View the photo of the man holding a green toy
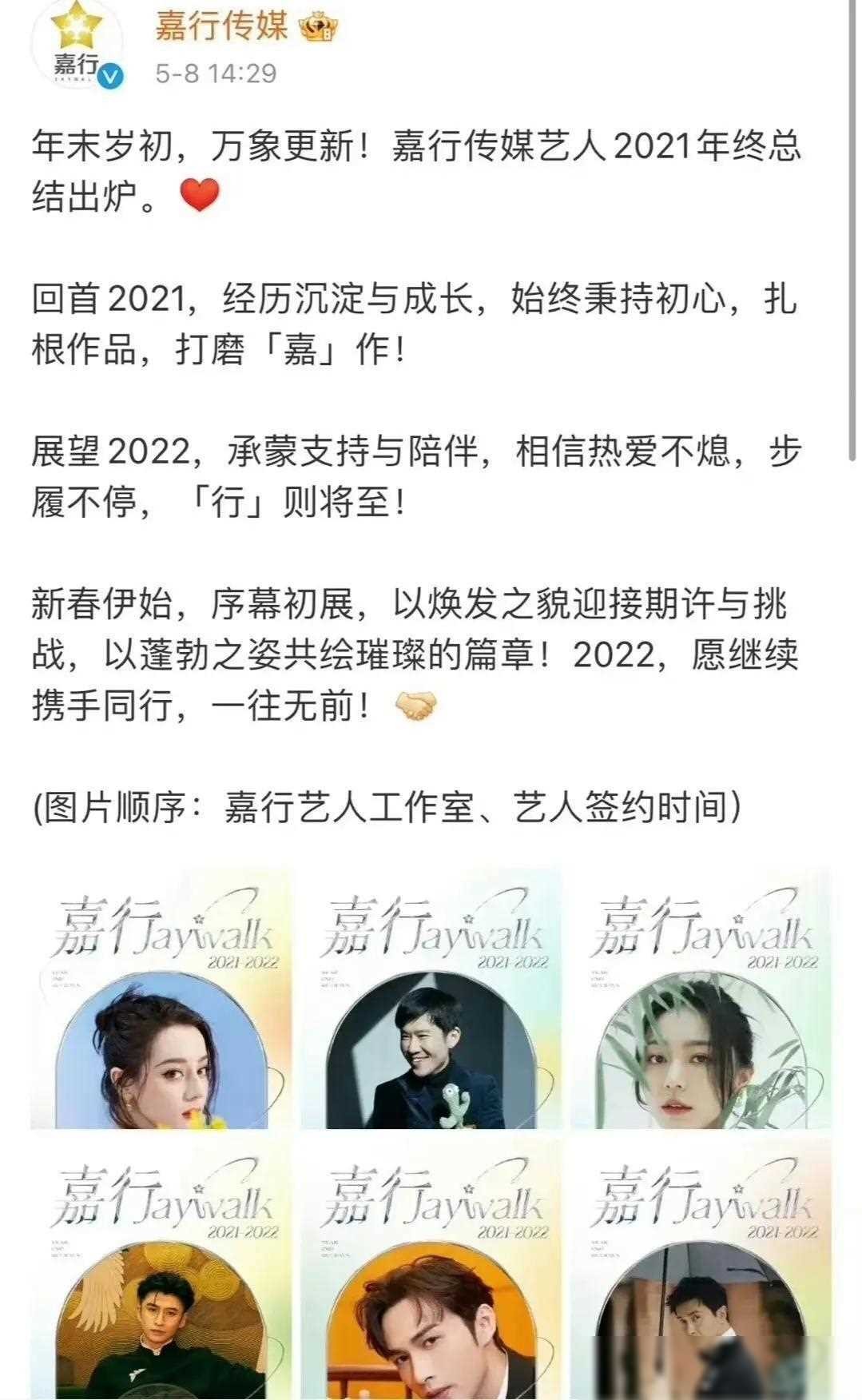Viewport: 862px width, 1400px height. coord(431,998)
